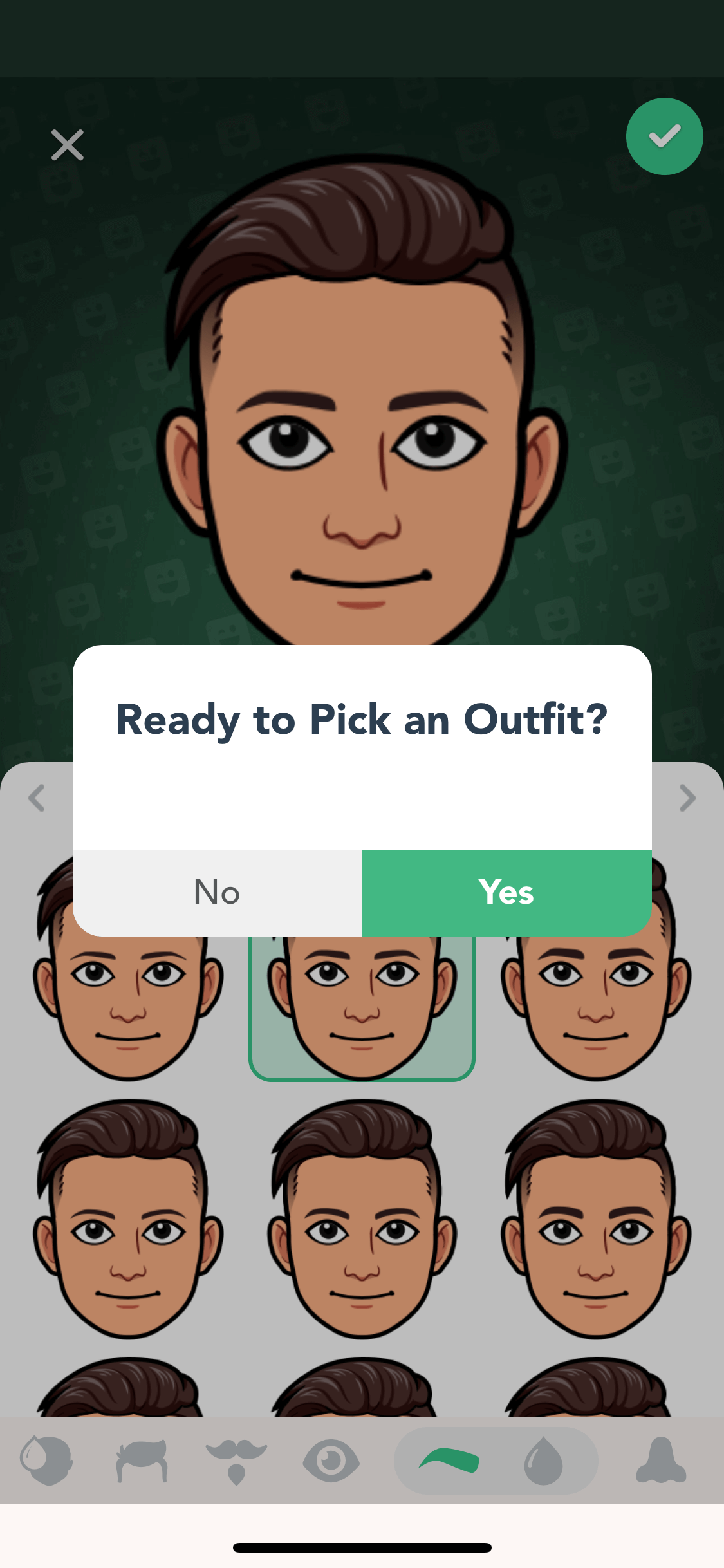Switch to the nose tab
Screen dimensions: 724x1568
point(661,1460)
